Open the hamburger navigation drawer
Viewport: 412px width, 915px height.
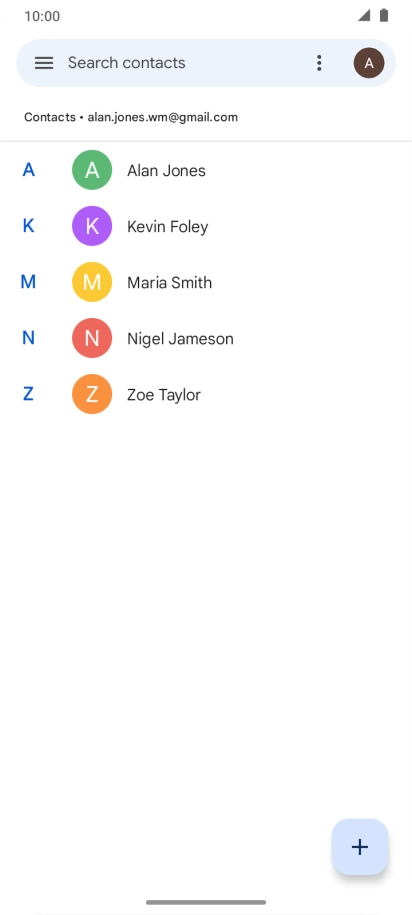tap(44, 63)
